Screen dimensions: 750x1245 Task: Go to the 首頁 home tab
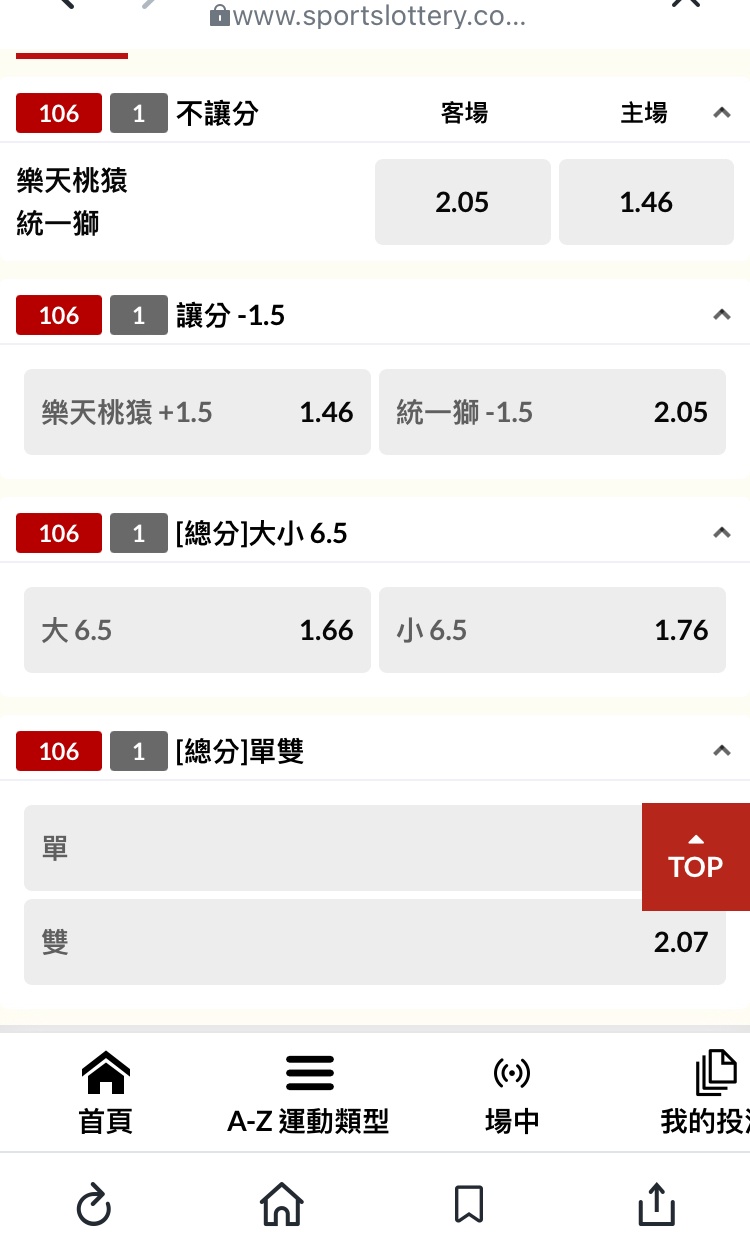pyautogui.click(x=106, y=1093)
